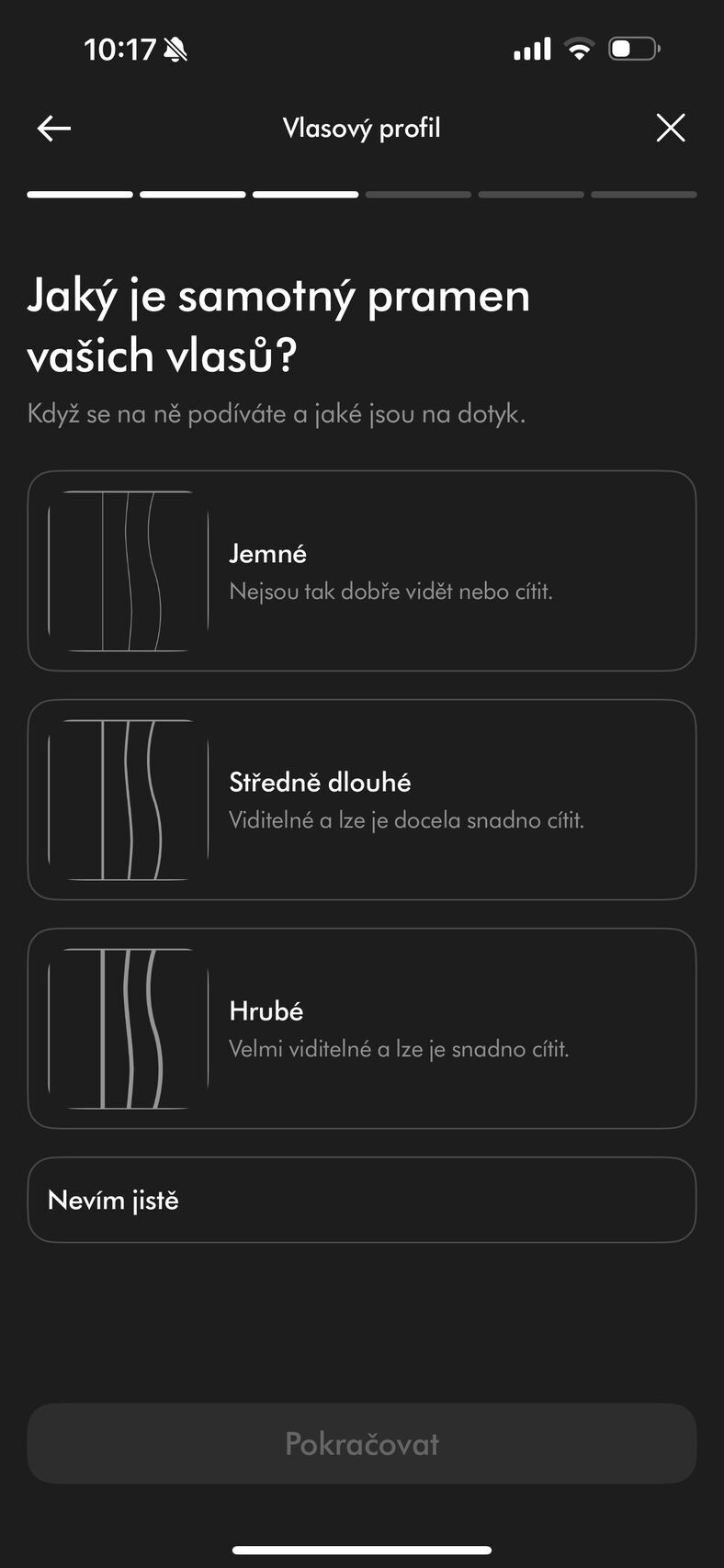Go back with the arrow icon
Viewport: 724px width, 1568px height.
[54, 129]
